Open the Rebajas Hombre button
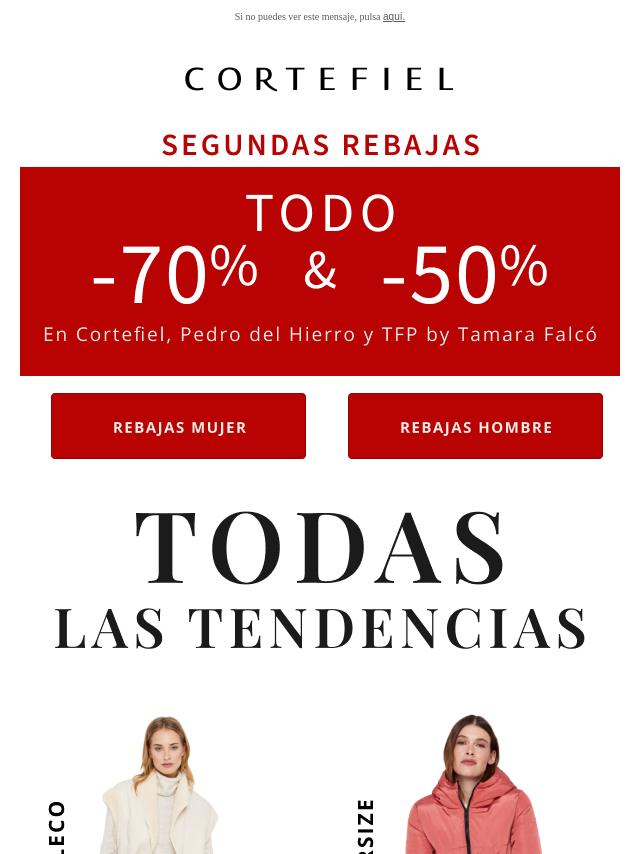 (x=475, y=426)
